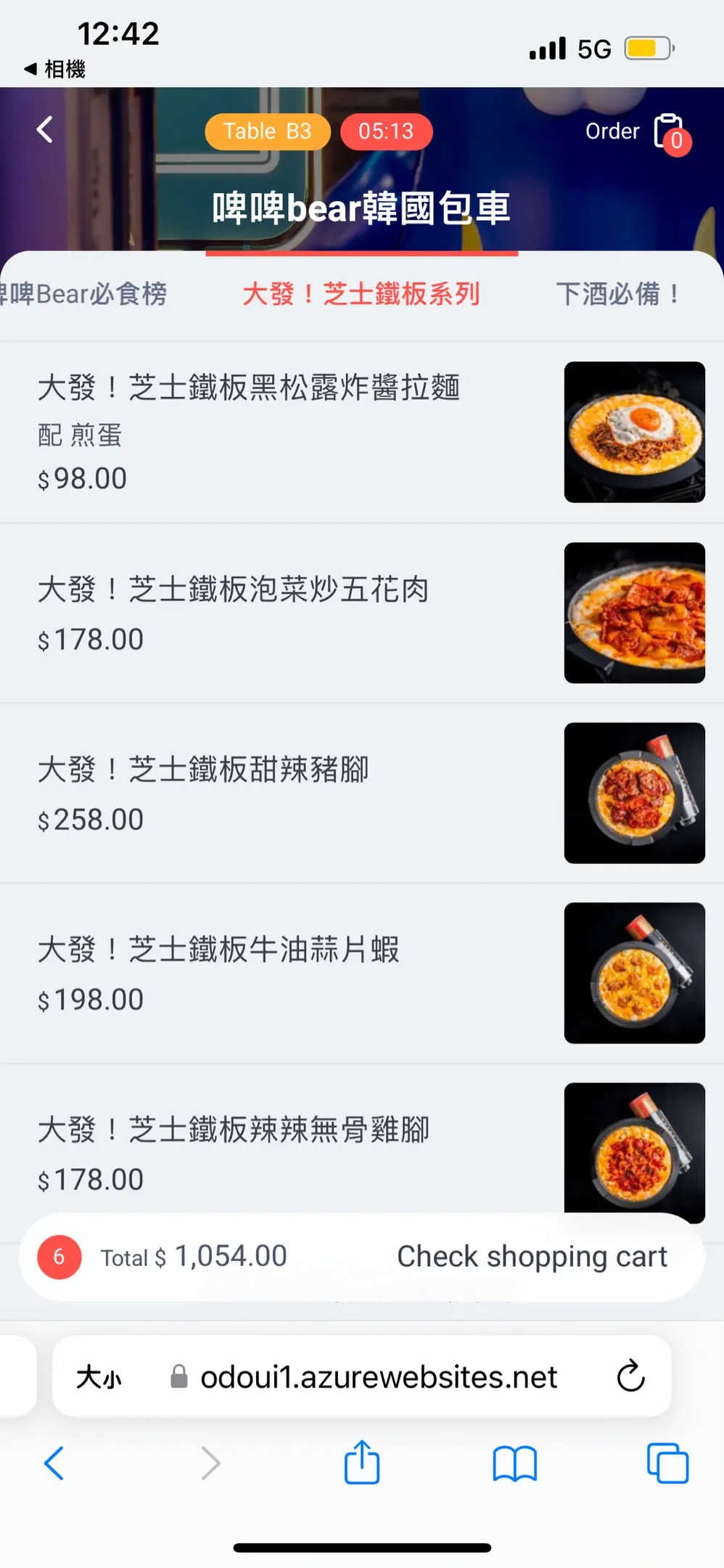
Task: Choose 芝士鐵板泡菜炒五花肉 dish
Action: pos(233,589)
